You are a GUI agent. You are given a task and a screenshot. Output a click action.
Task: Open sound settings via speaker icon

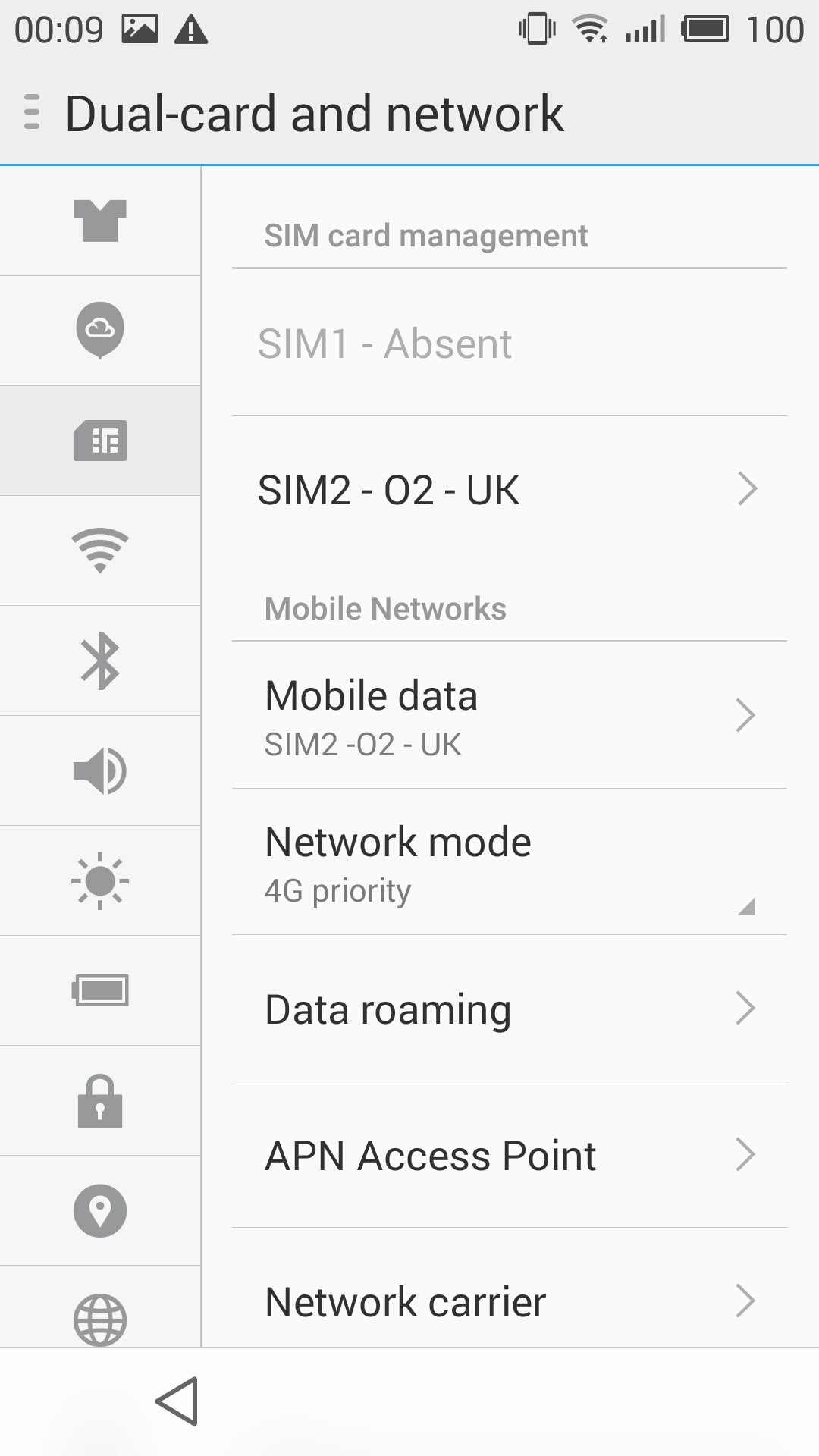click(100, 770)
